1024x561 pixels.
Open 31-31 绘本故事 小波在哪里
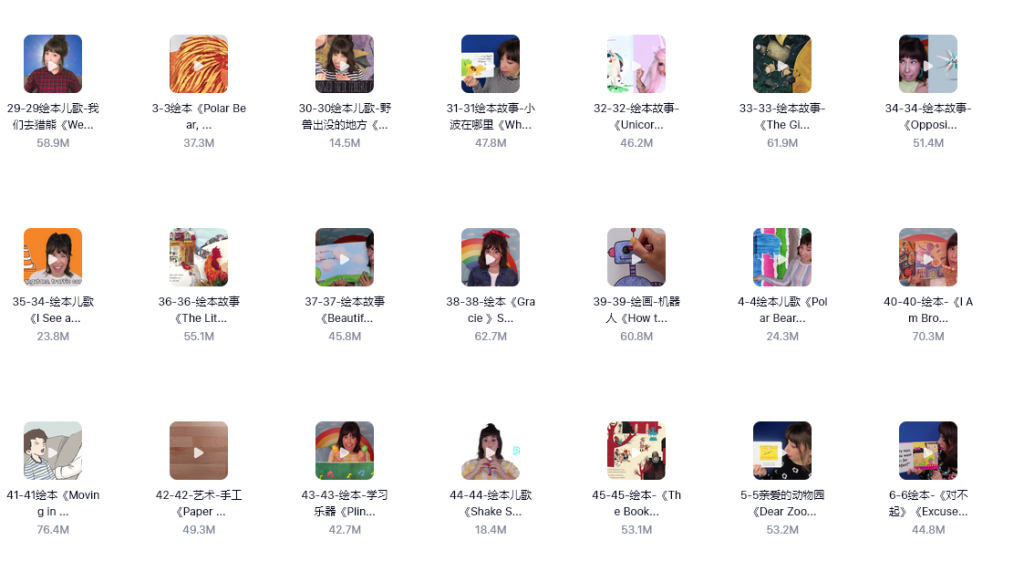coord(490,64)
